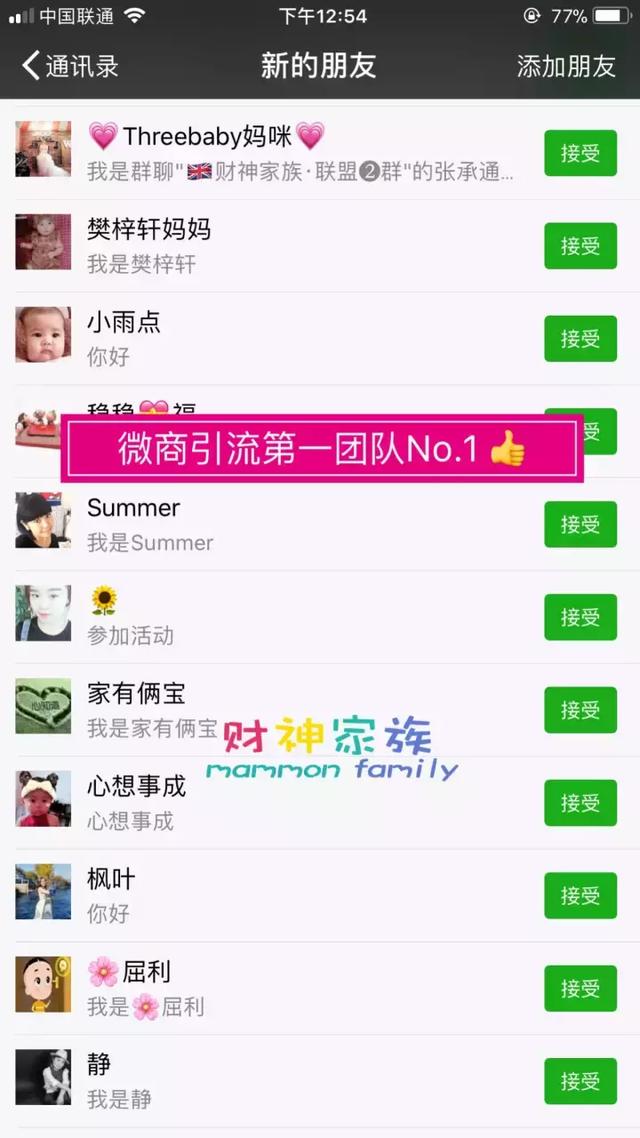Tap 添加朋友 in the top bar

(x=566, y=67)
